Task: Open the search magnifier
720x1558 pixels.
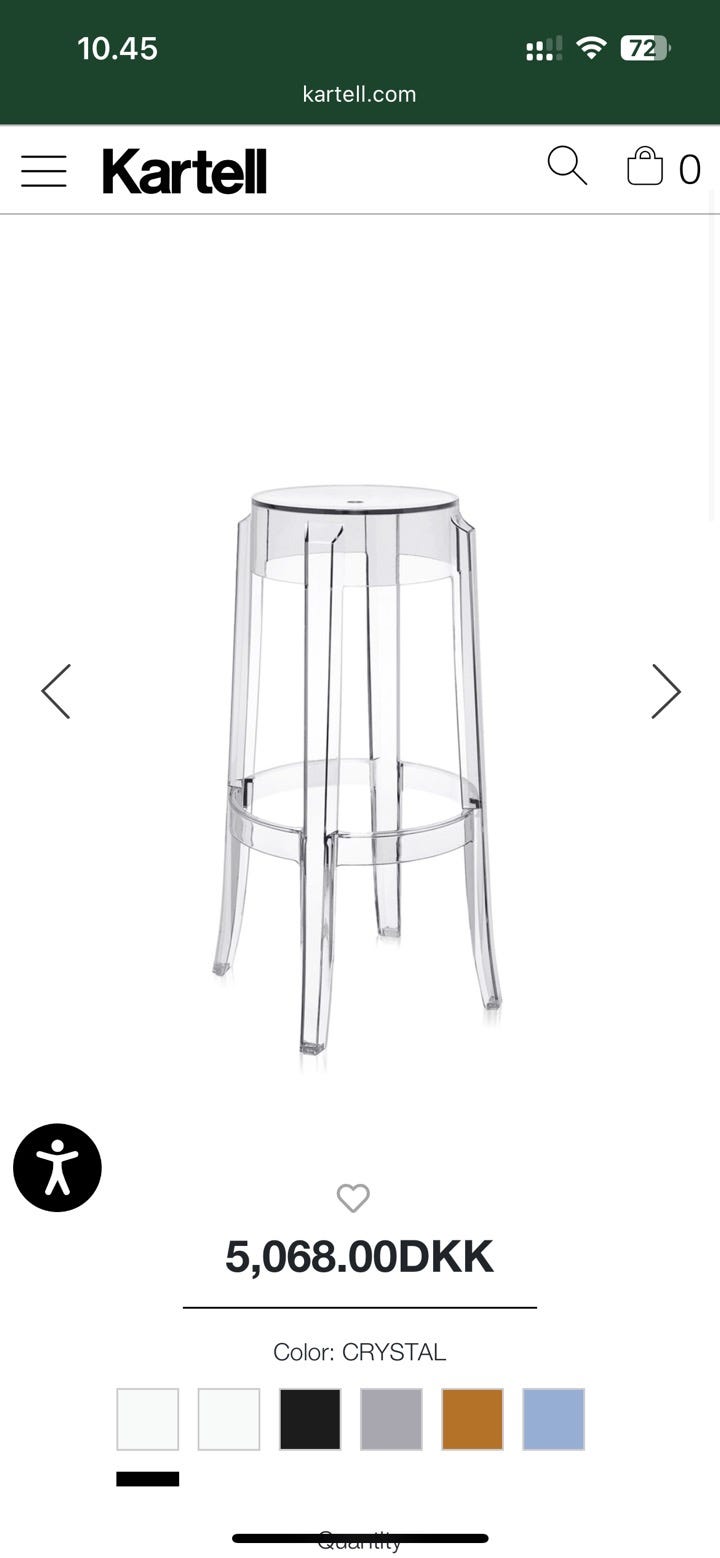Action: point(567,166)
